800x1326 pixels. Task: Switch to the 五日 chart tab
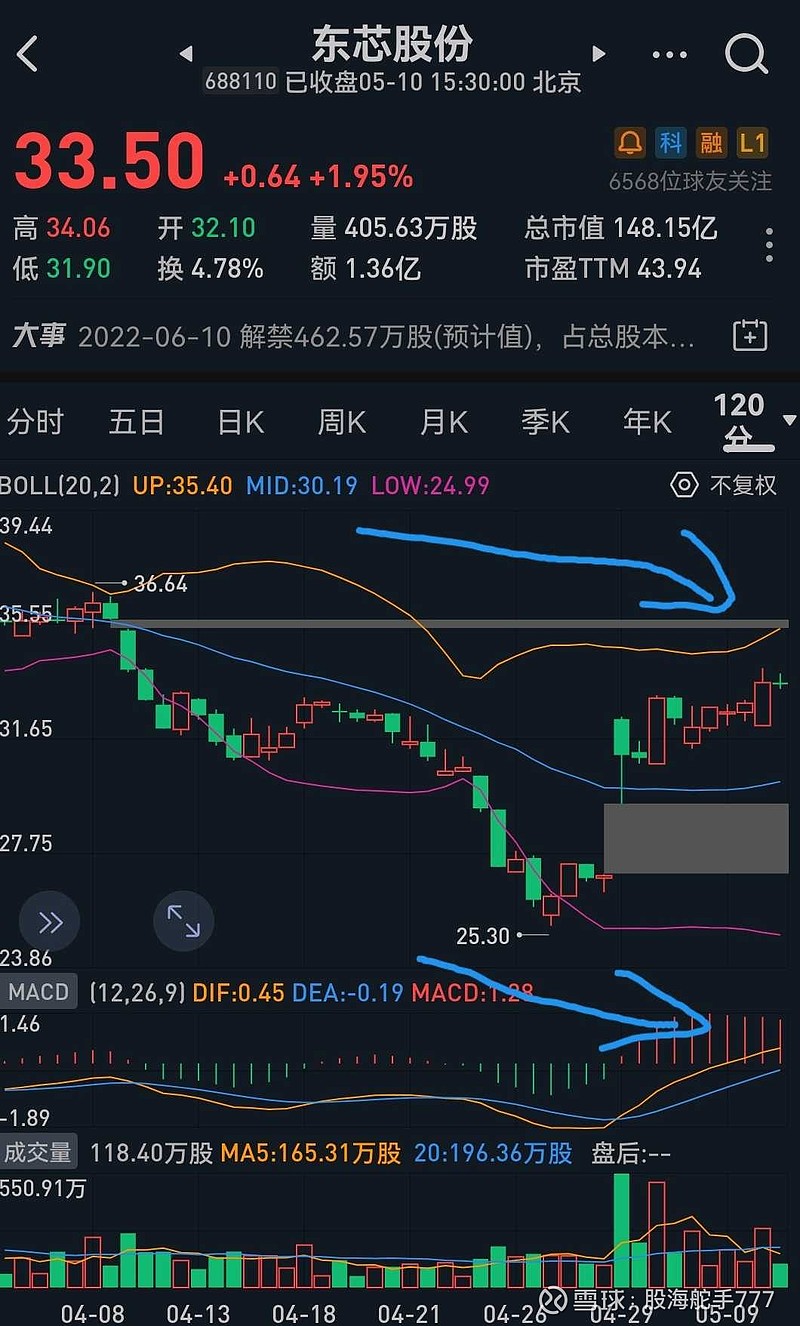tap(137, 422)
